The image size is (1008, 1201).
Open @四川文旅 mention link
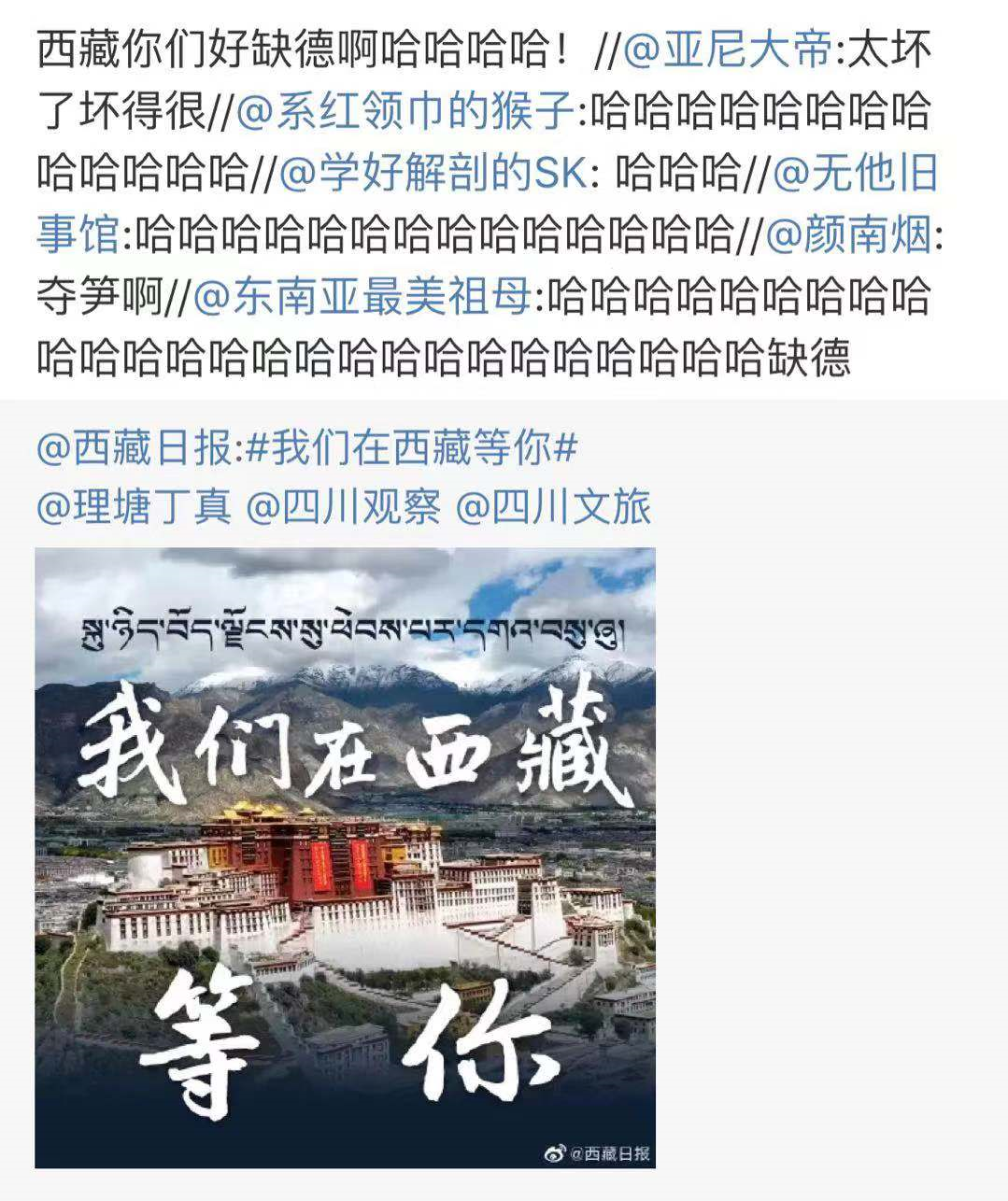click(x=552, y=507)
